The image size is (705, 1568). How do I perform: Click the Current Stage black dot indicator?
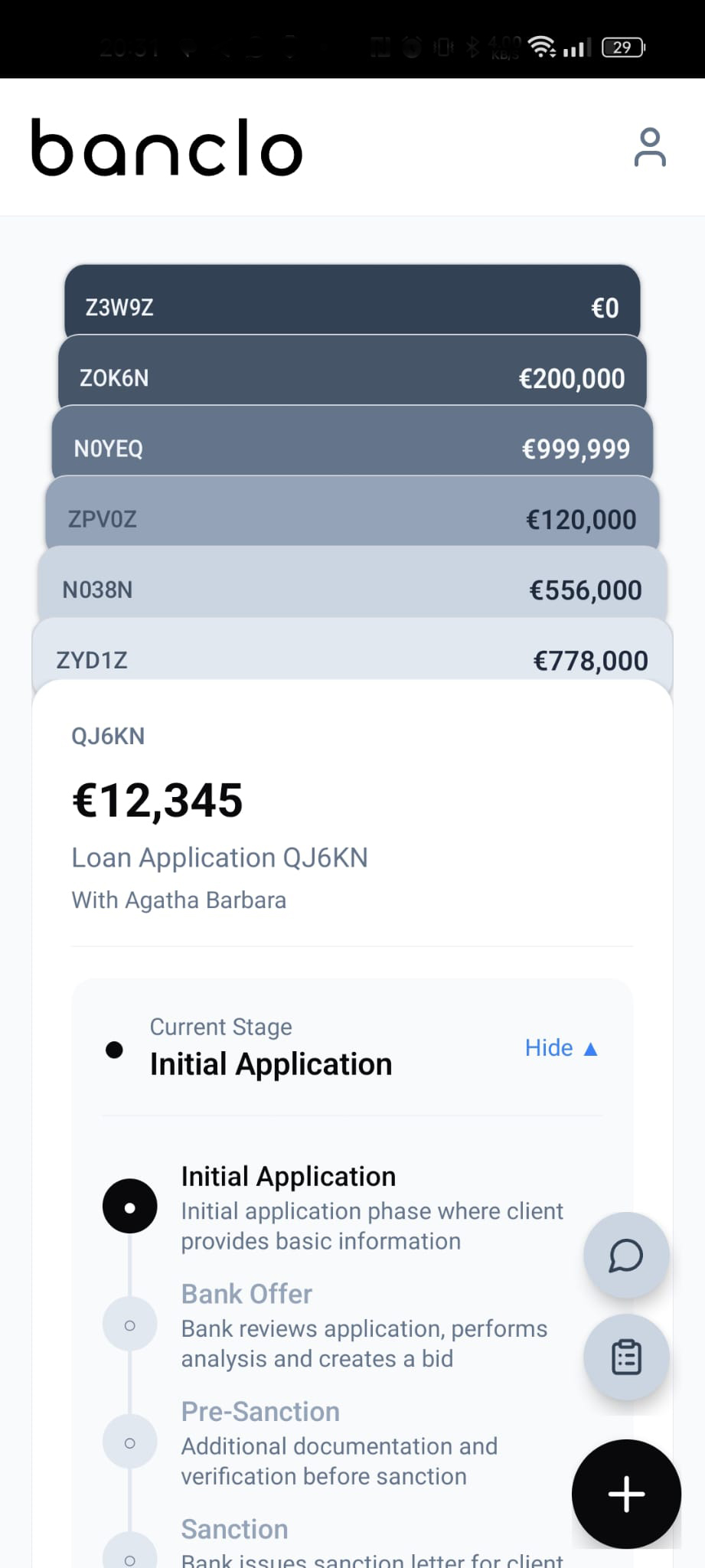(115, 1050)
